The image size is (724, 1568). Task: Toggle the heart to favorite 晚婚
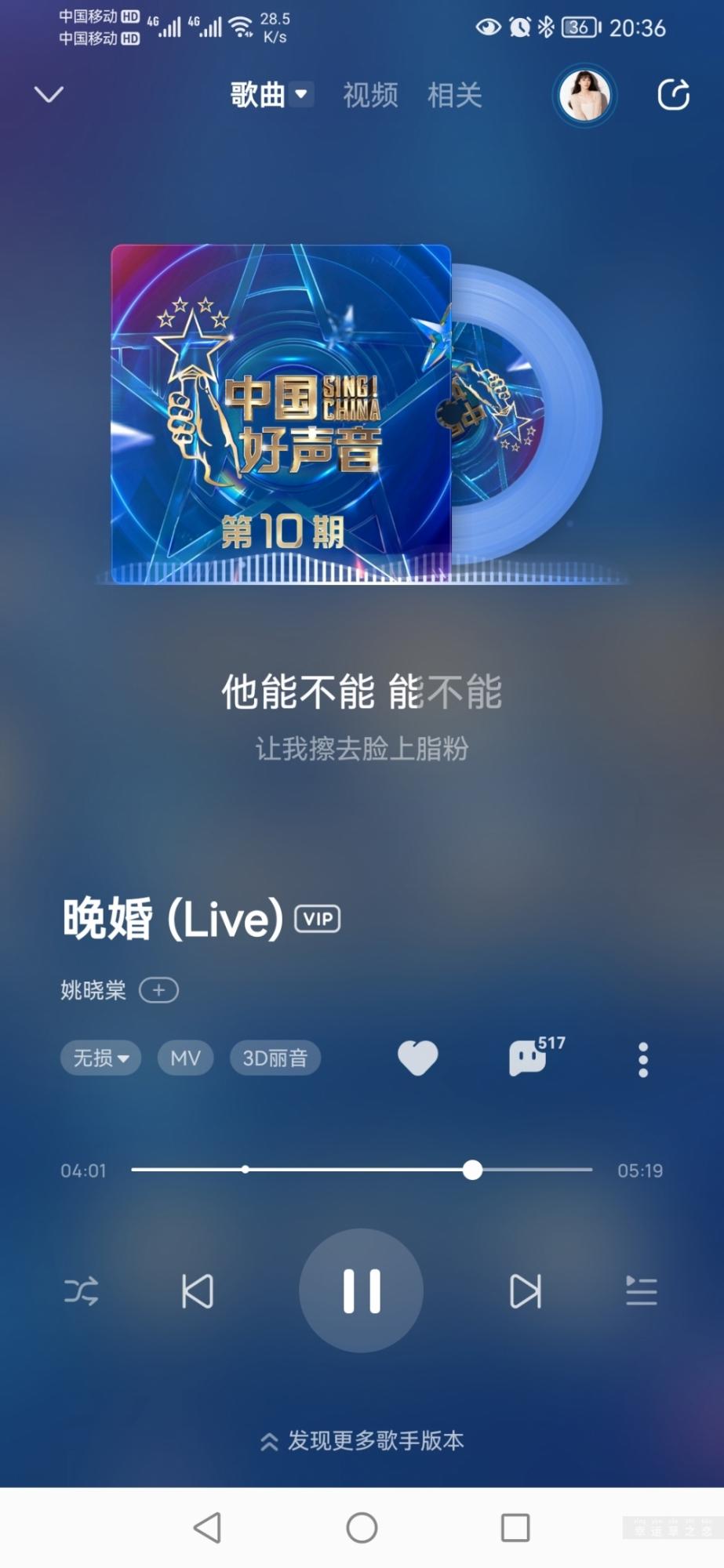[417, 1058]
